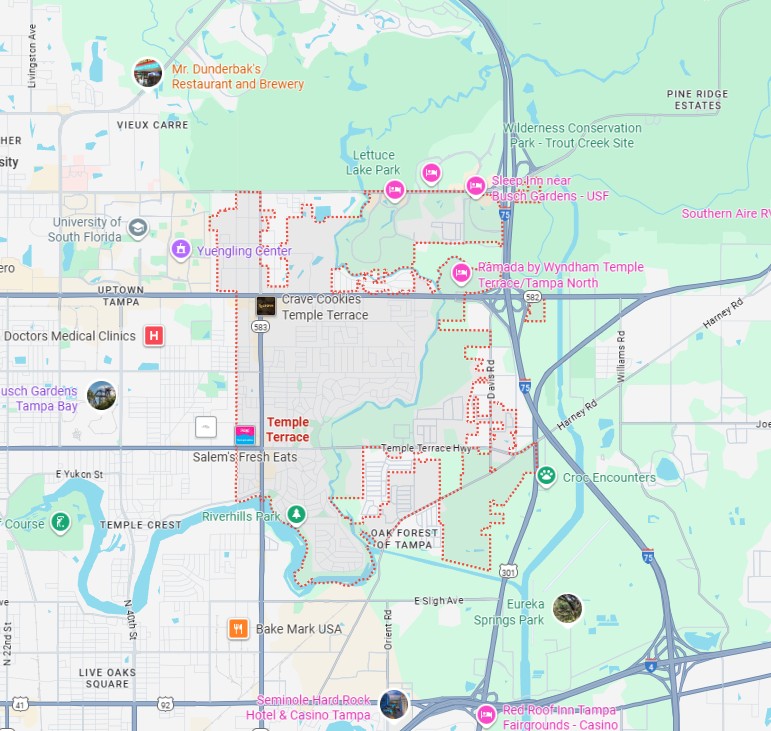Open Crave Cookies Temple Terrace marker
The width and height of the screenshot is (771, 731).
point(266,306)
